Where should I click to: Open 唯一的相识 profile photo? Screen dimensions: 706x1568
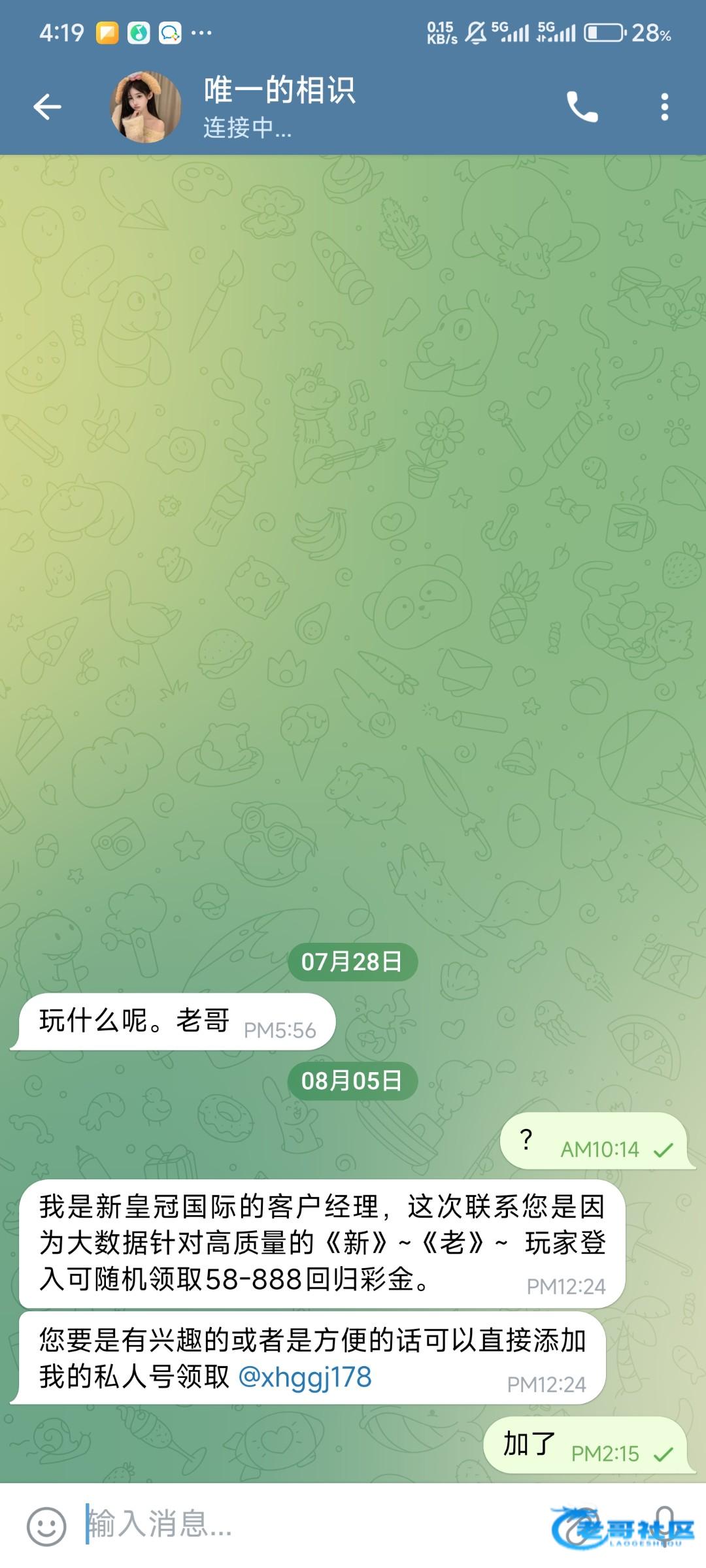pyautogui.click(x=146, y=107)
